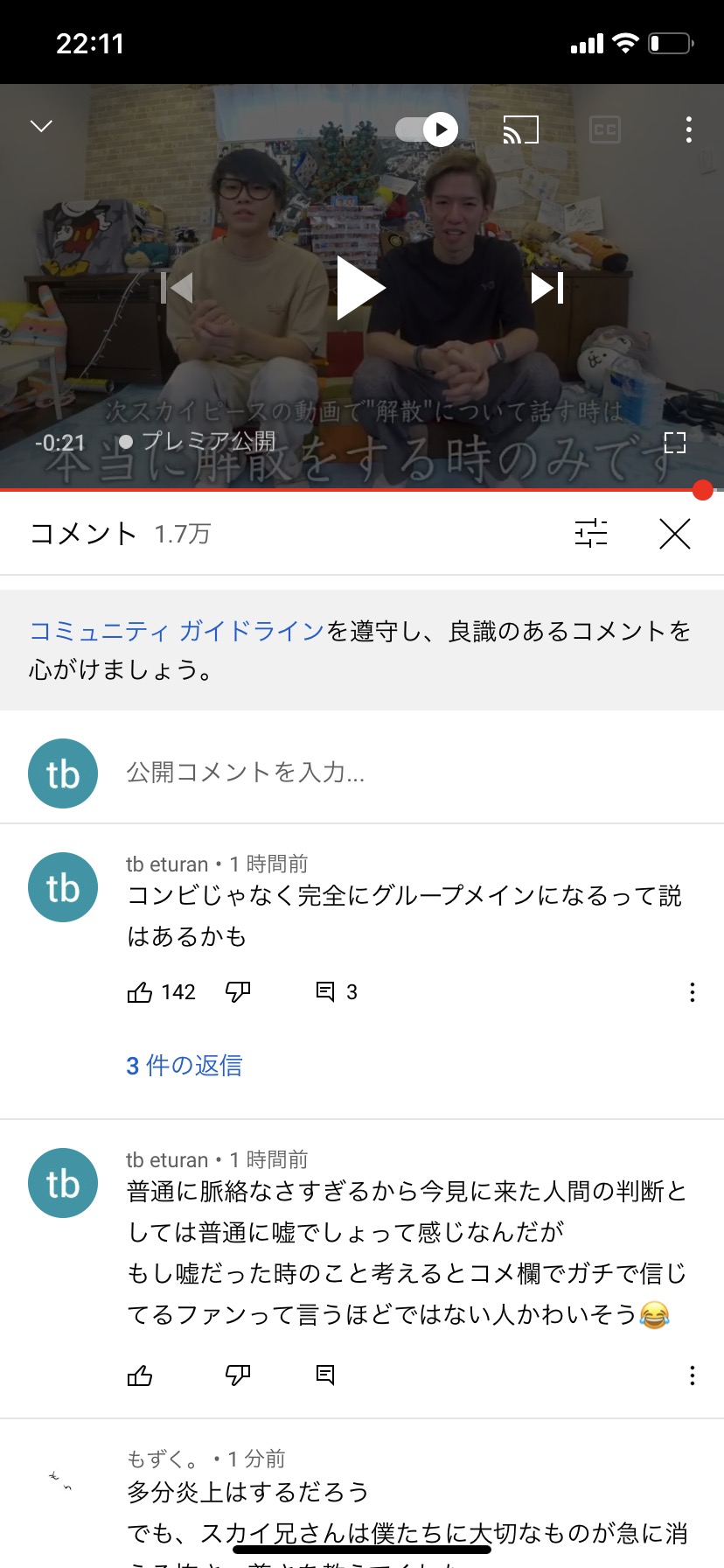This screenshot has width=724, height=1568.
Task: Open options menu for コンビじゃなく comment
Action: [x=693, y=992]
